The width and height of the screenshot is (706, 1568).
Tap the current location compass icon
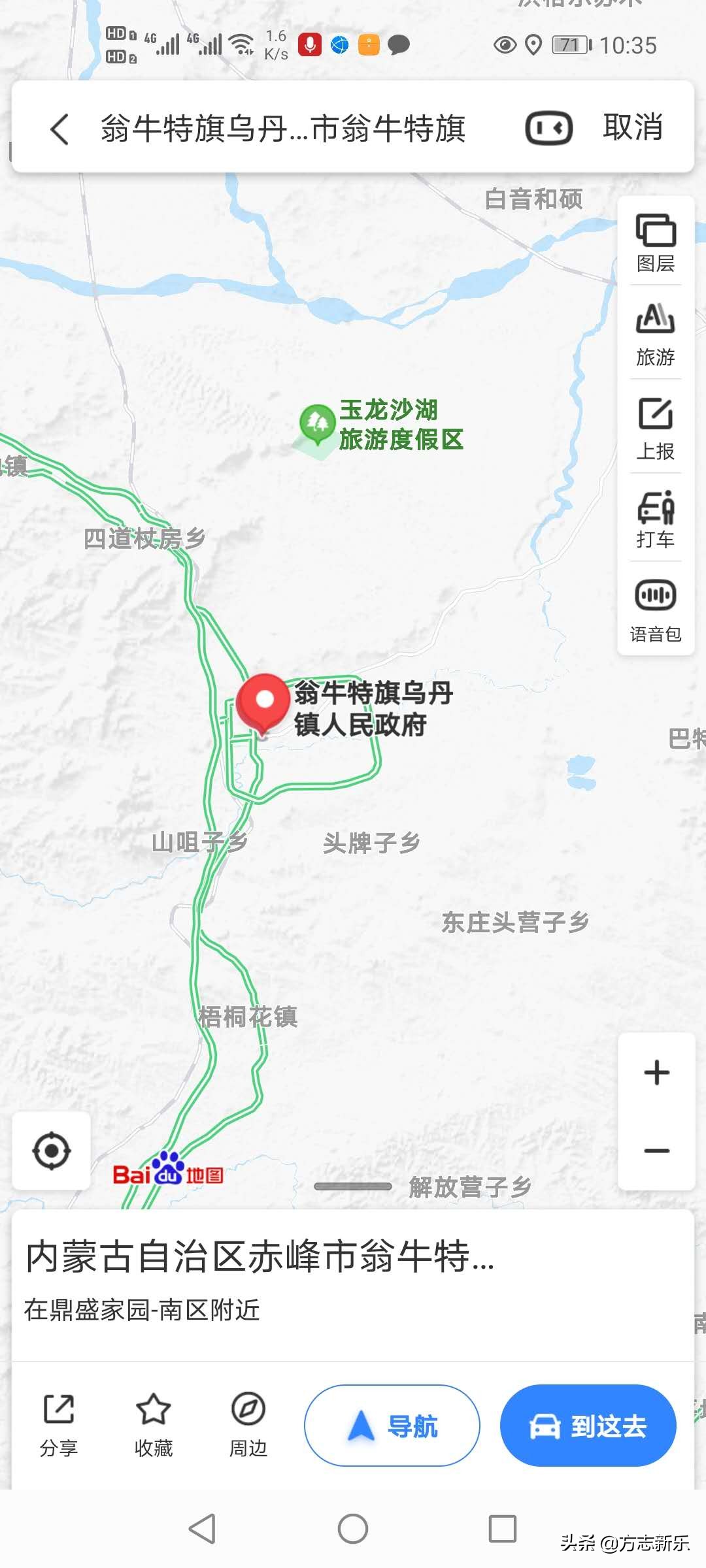tap(52, 1151)
